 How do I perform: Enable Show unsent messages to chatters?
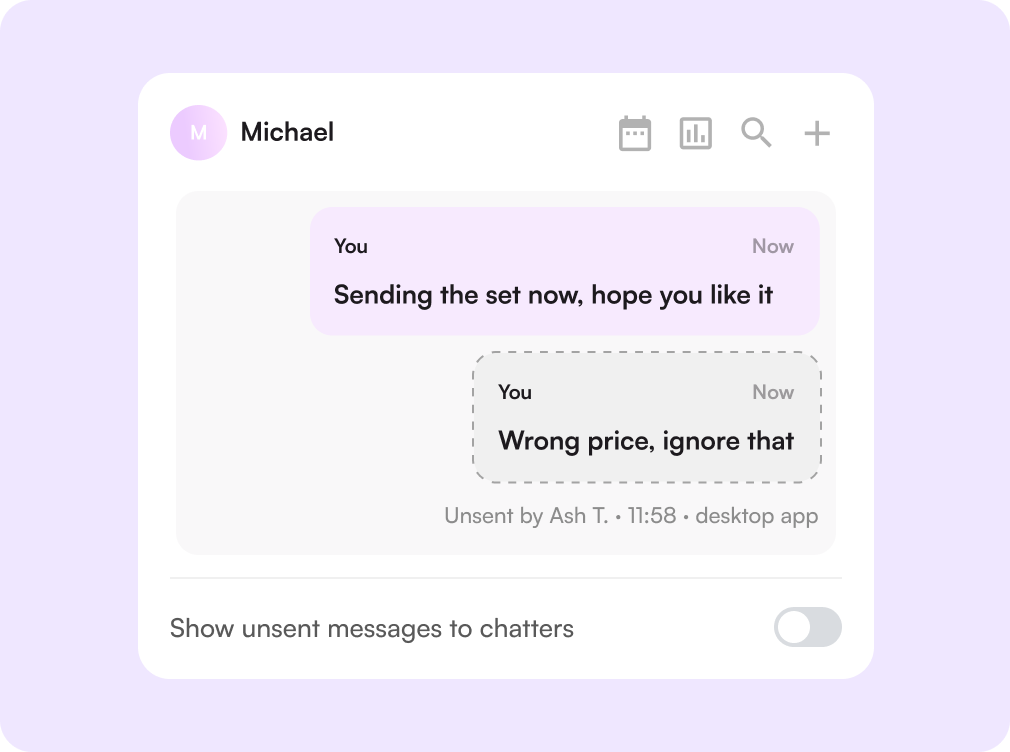tap(808, 627)
